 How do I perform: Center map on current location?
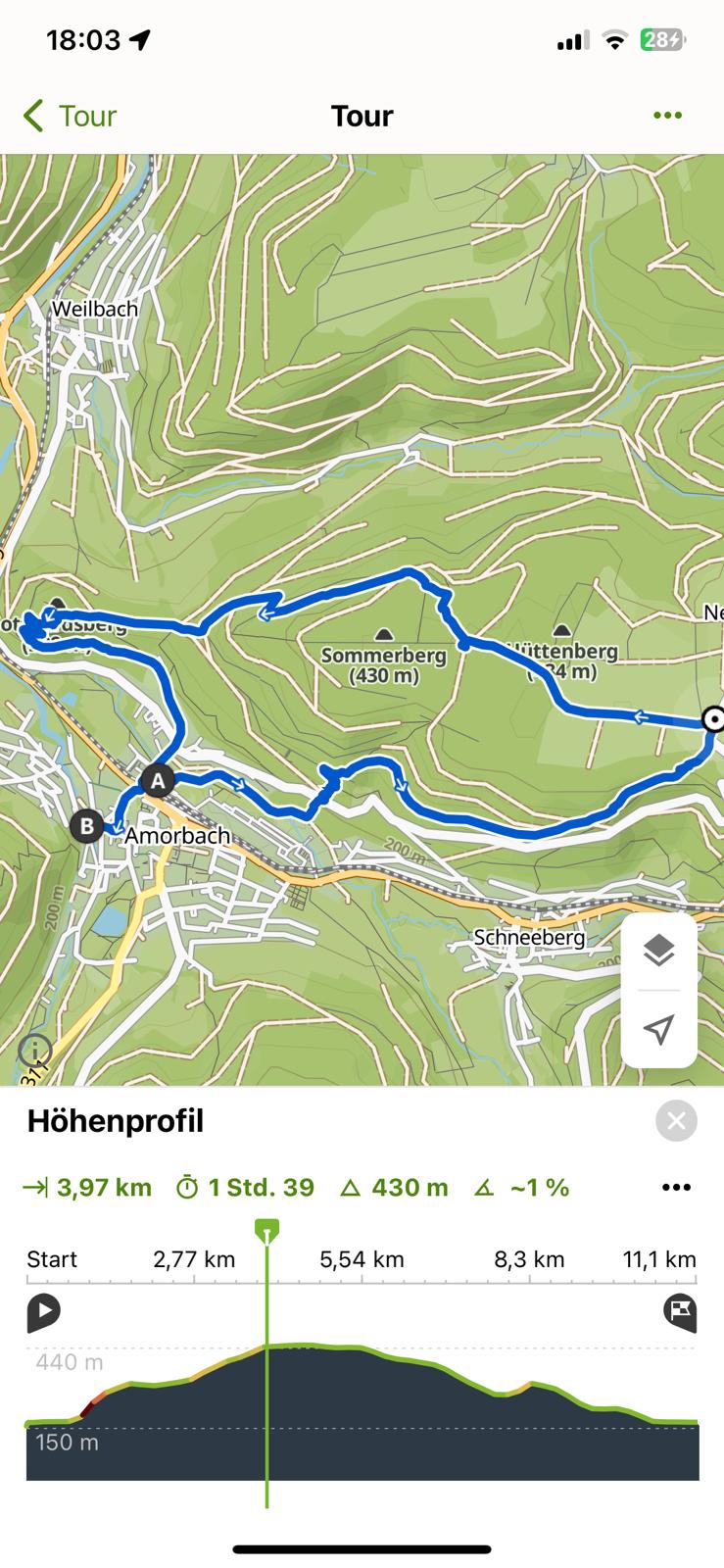click(659, 1028)
